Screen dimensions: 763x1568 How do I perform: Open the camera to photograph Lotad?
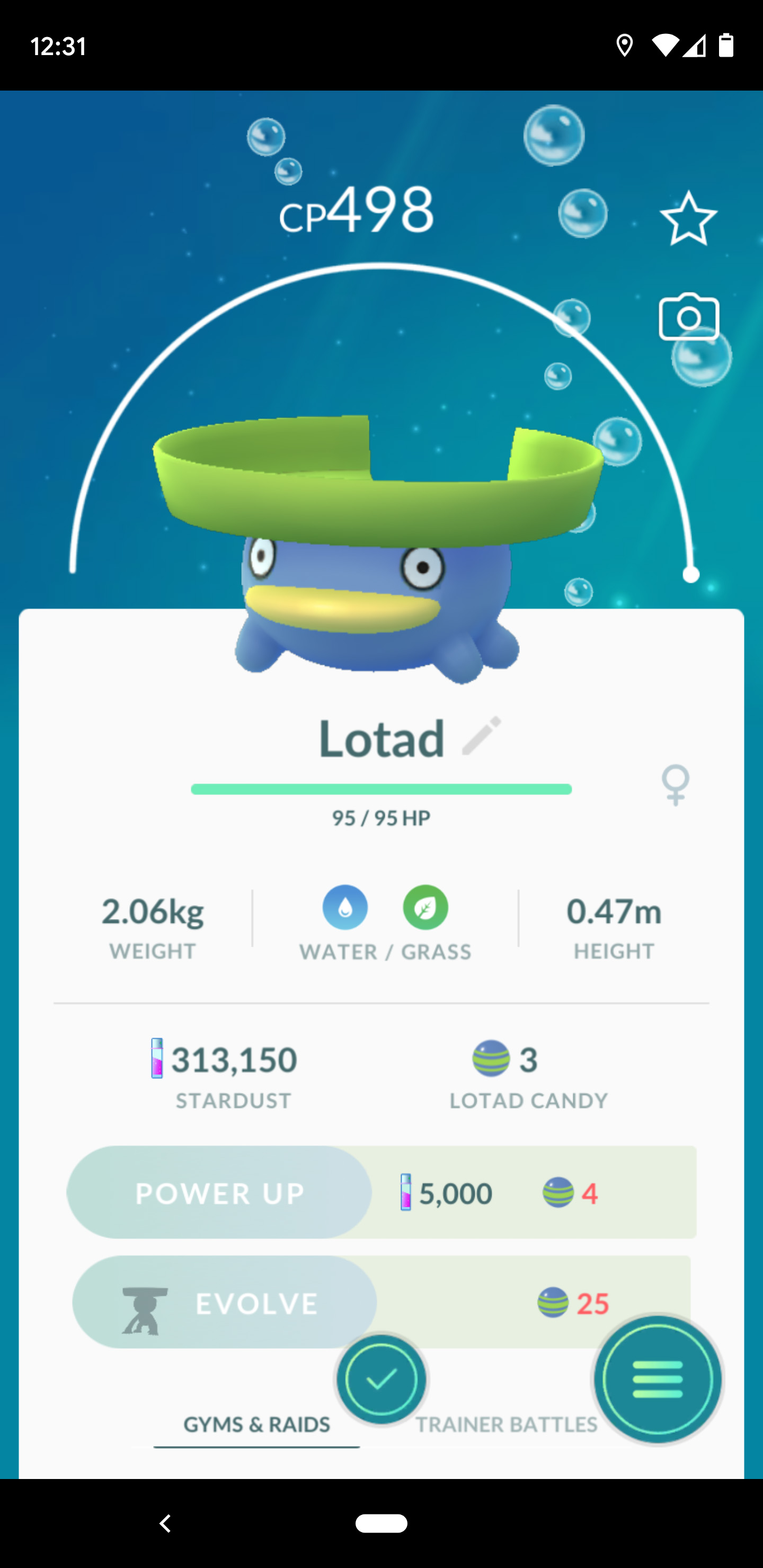[688, 317]
